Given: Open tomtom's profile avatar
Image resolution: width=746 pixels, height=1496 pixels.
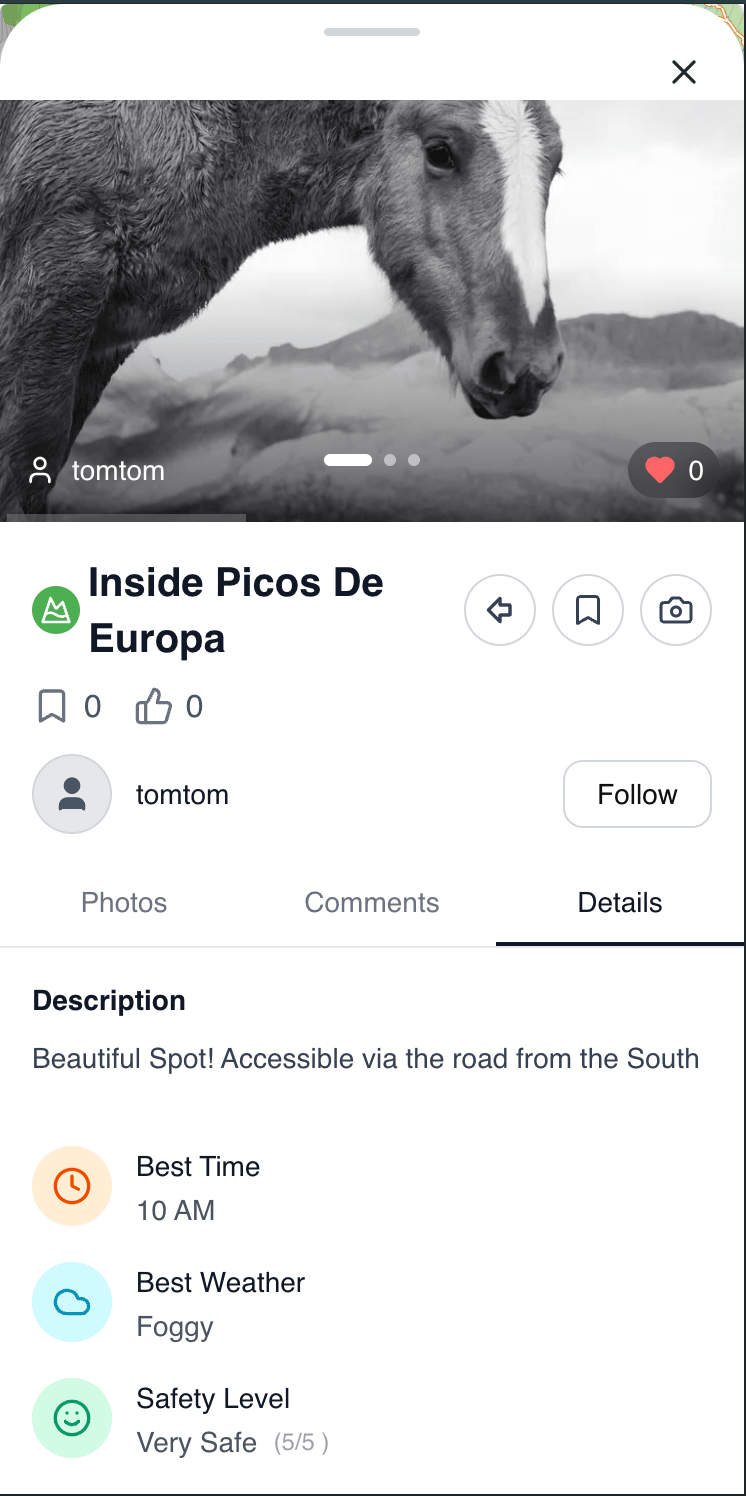Looking at the screenshot, I should click(72, 794).
